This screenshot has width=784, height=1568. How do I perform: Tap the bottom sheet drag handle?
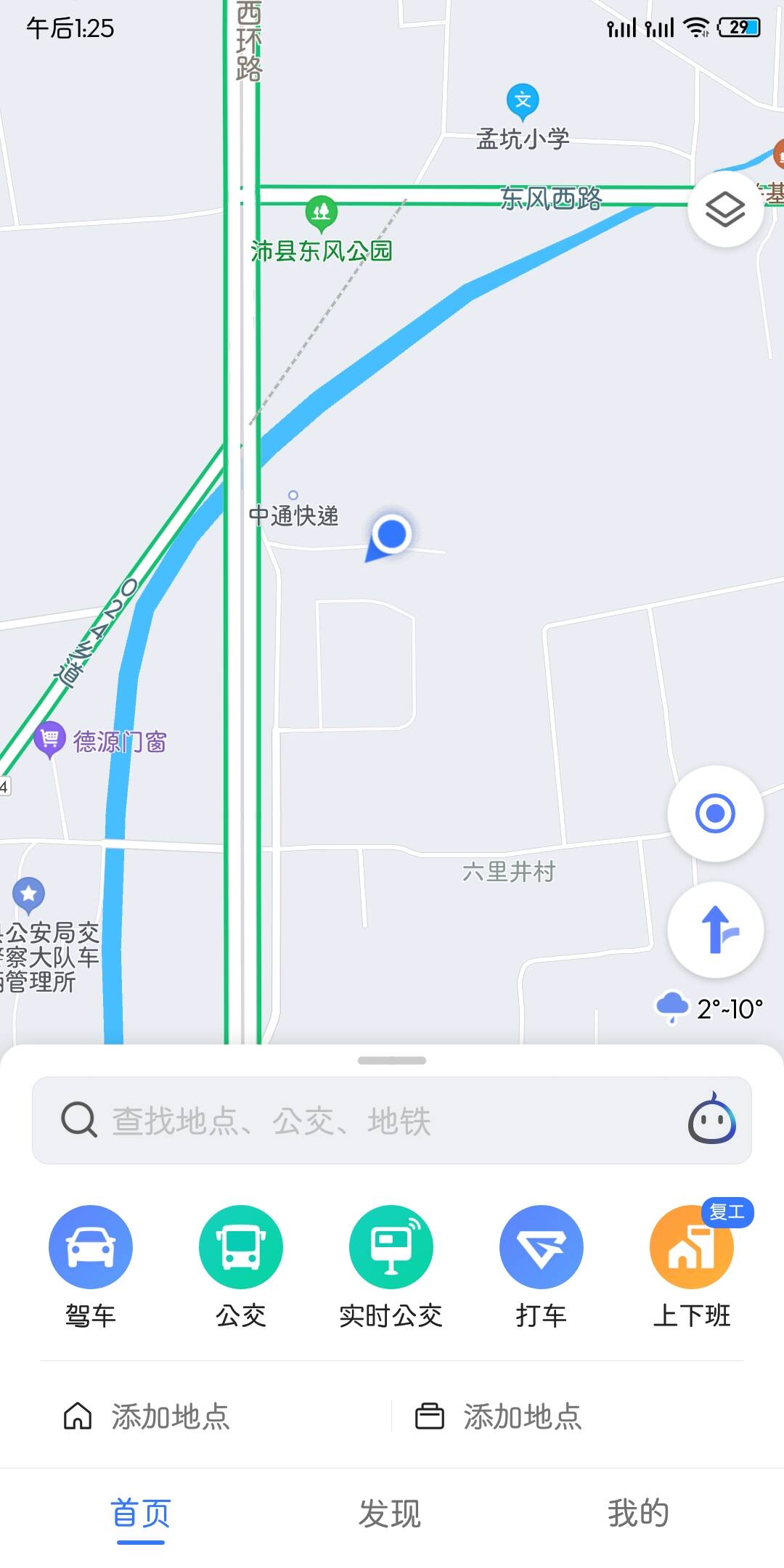(392, 1061)
